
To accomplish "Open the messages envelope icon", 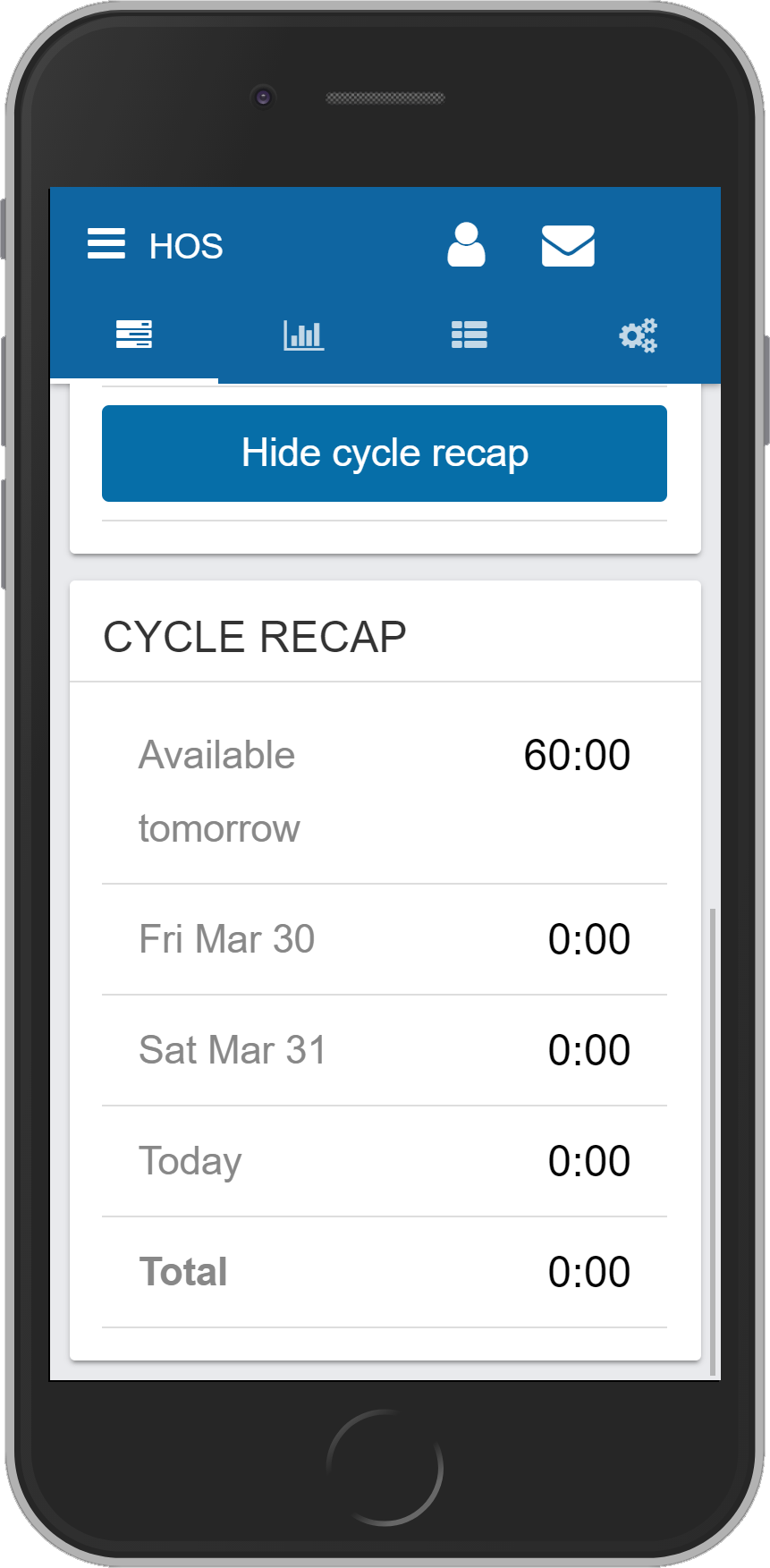I will pyautogui.click(x=568, y=246).
